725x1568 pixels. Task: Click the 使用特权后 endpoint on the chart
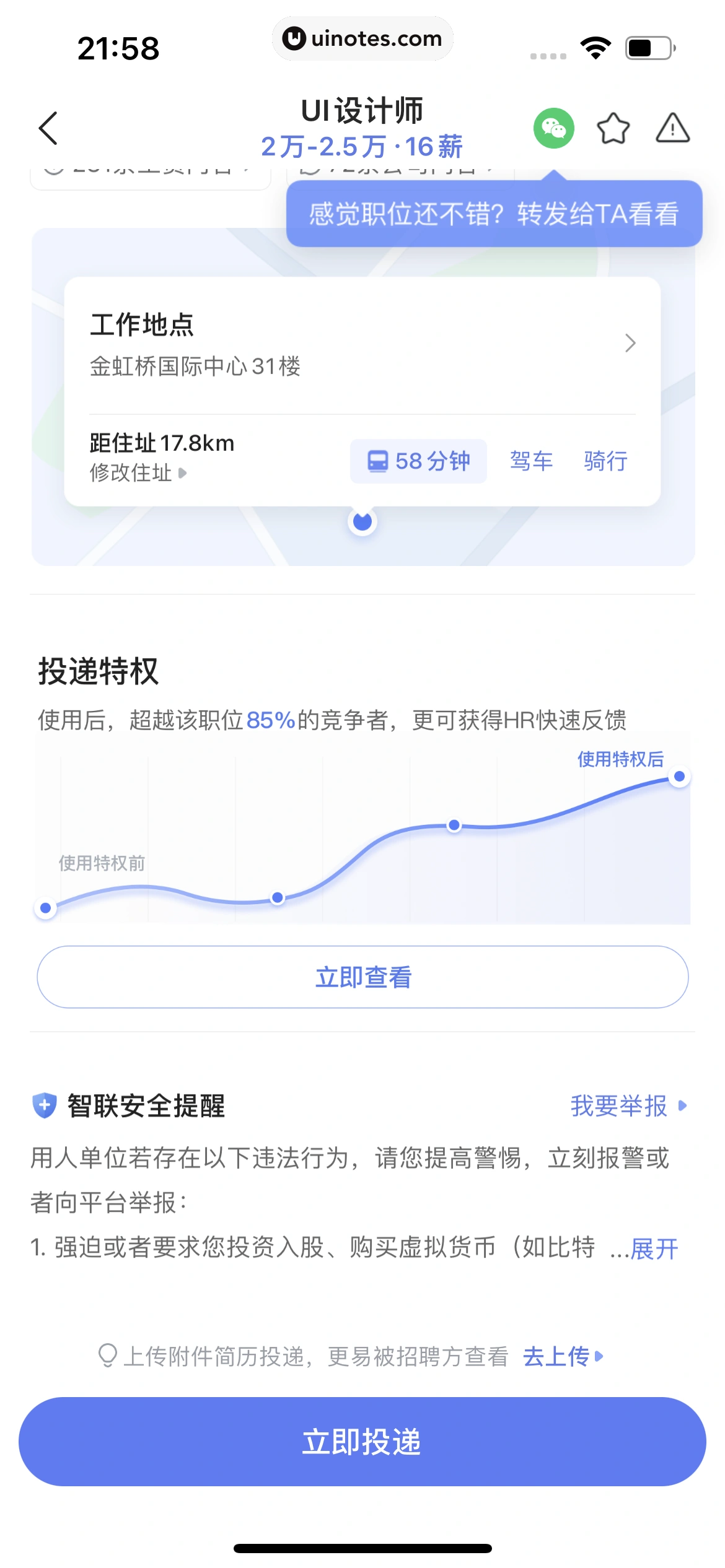(x=679, y=775)
